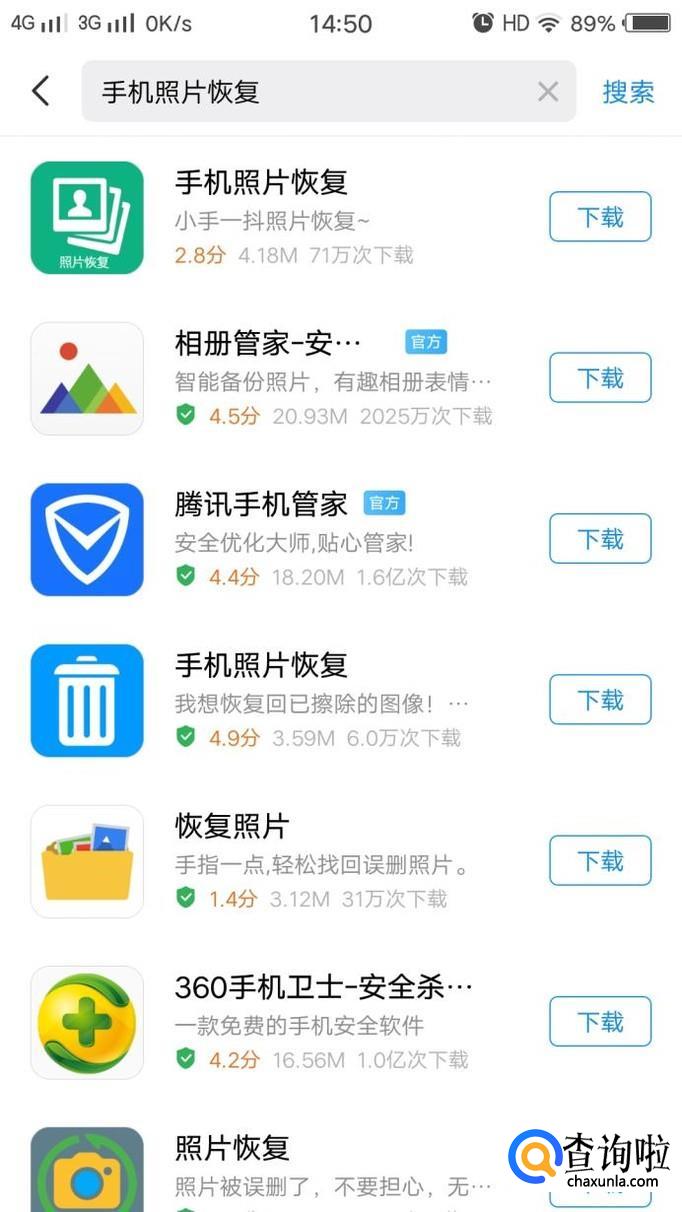The image size is (682, 1212).
Task: Download 手机照片恢复 rated 2.8分
Action: pos(600,217)
